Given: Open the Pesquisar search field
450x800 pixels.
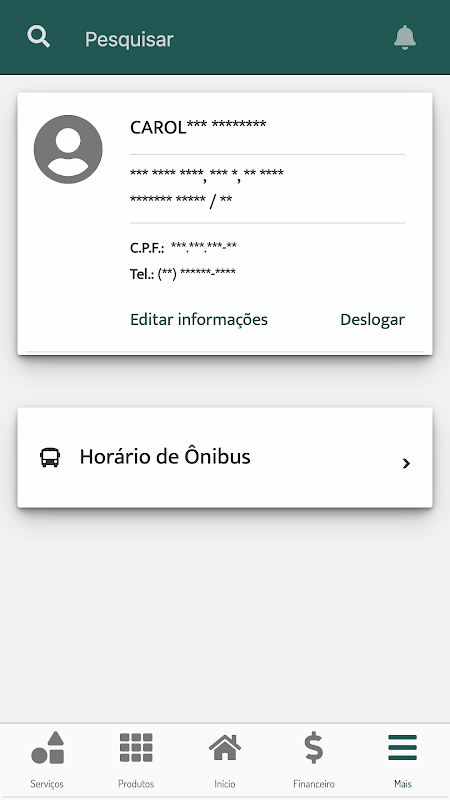Looking at the screenshot, I should pyautogui.click(x=129, y=39).
